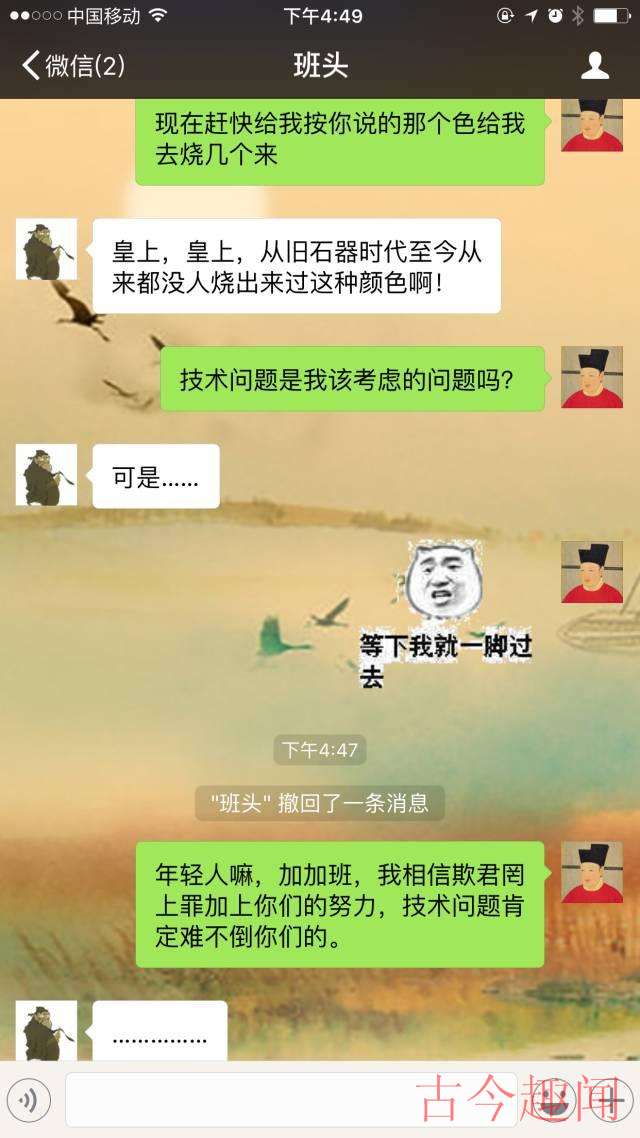Image resolution: width=640 pixels, height=1138 pixels.
Task: Tap the avatar beside the 可是...... message
Action: pyautogui.click(x=46, y=475)
